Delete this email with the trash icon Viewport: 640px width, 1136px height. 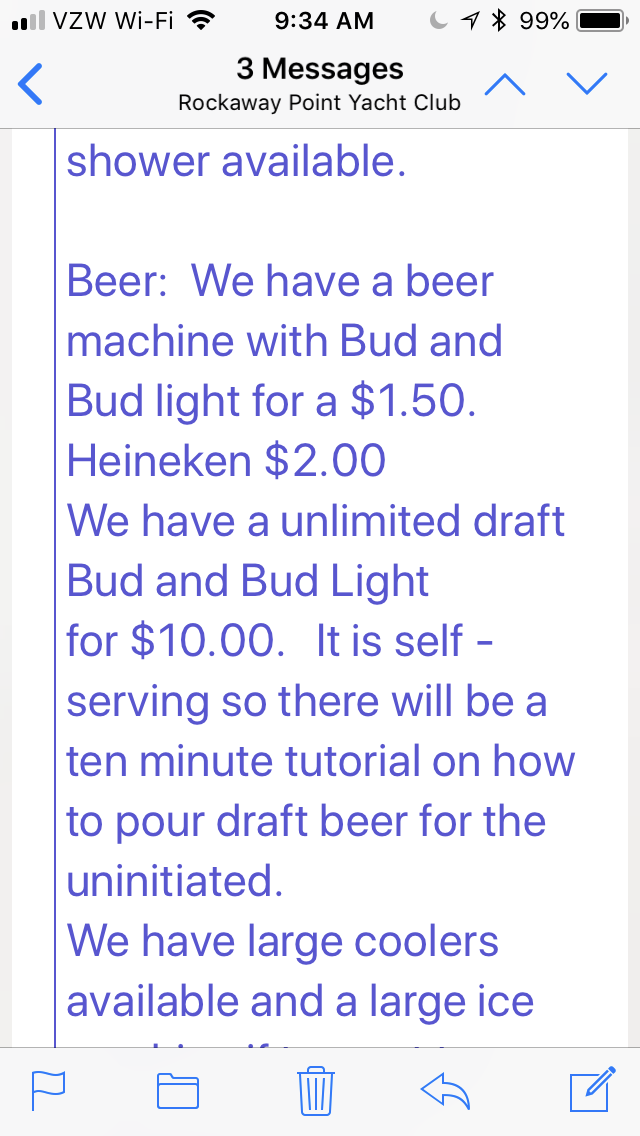click(x=316, y=1090)
